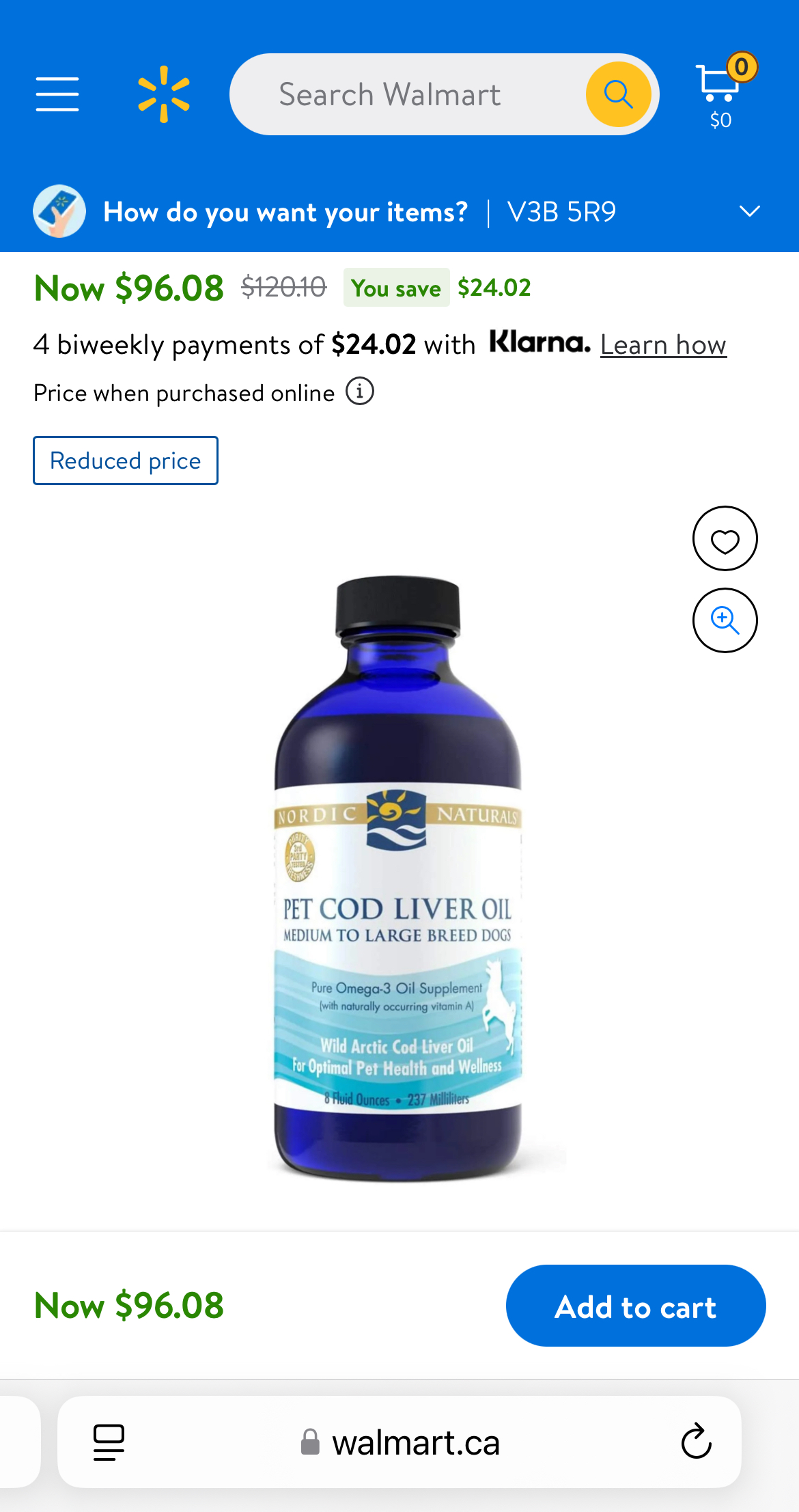Screen dimensions: 799x1512
Task: Show info about price when purchased online
Action: [x=360, y=391]
